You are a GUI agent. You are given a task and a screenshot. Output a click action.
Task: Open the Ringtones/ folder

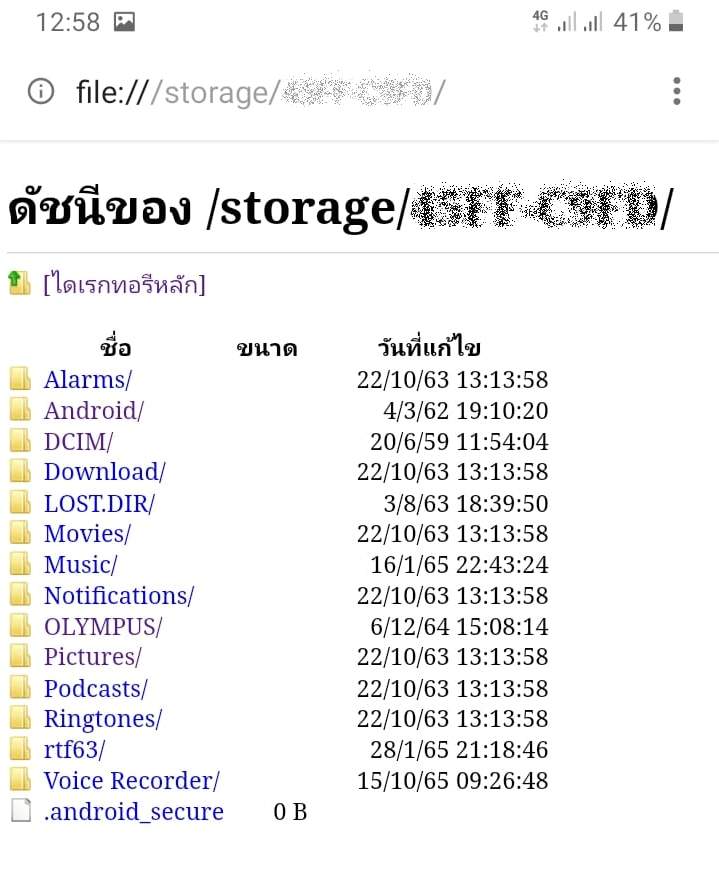[102, 719]
